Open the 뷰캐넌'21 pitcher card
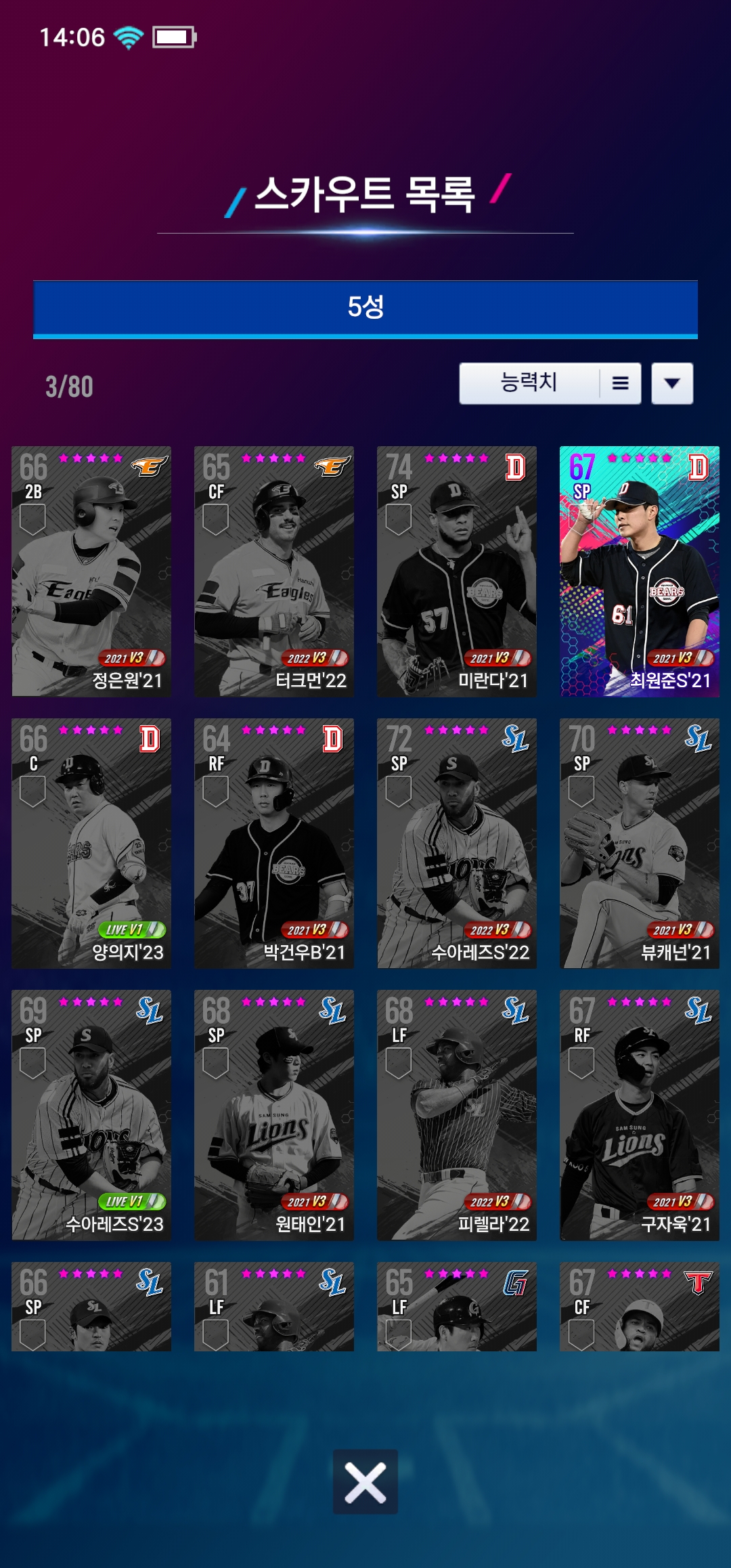731x1568 pixels. point(639,843)
